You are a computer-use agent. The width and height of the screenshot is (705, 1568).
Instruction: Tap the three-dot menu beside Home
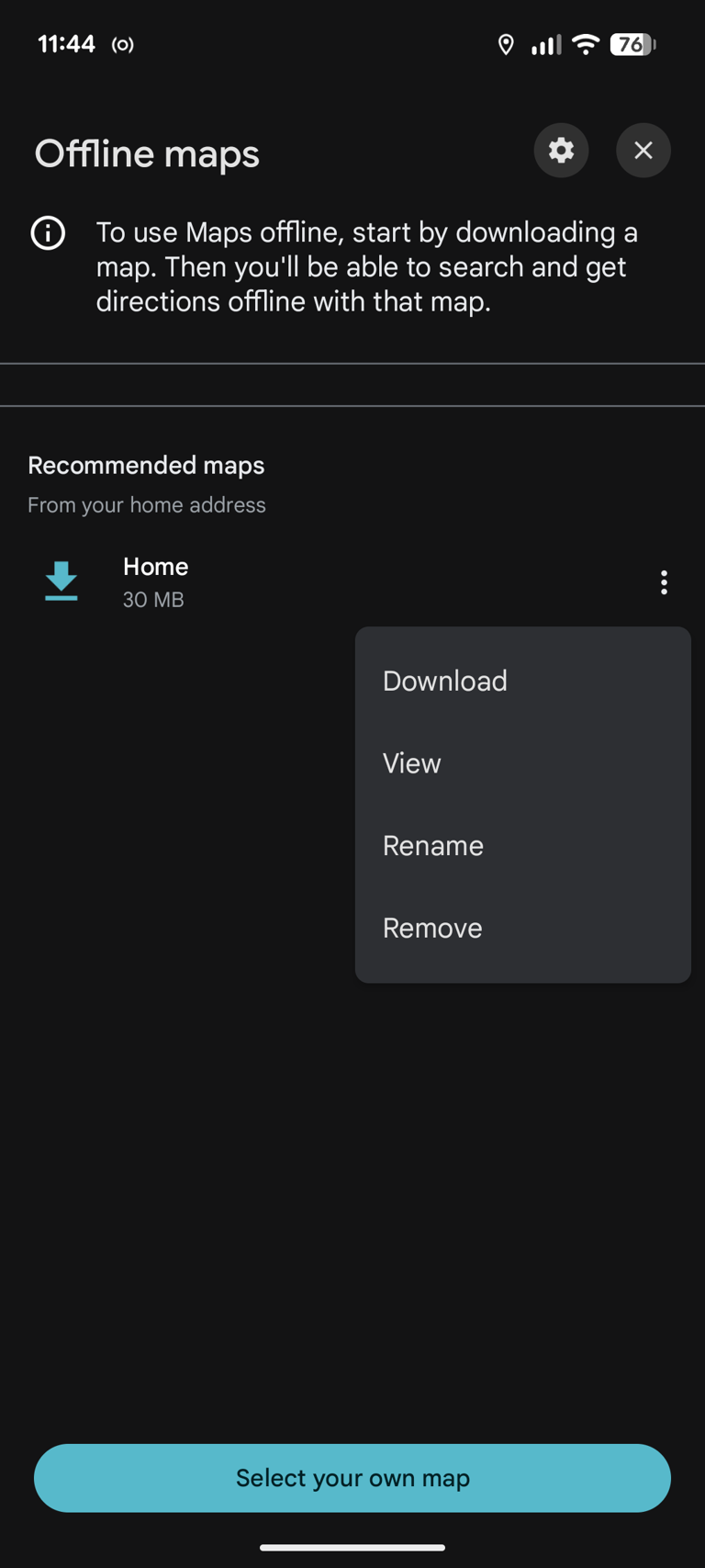coord(664,582)
